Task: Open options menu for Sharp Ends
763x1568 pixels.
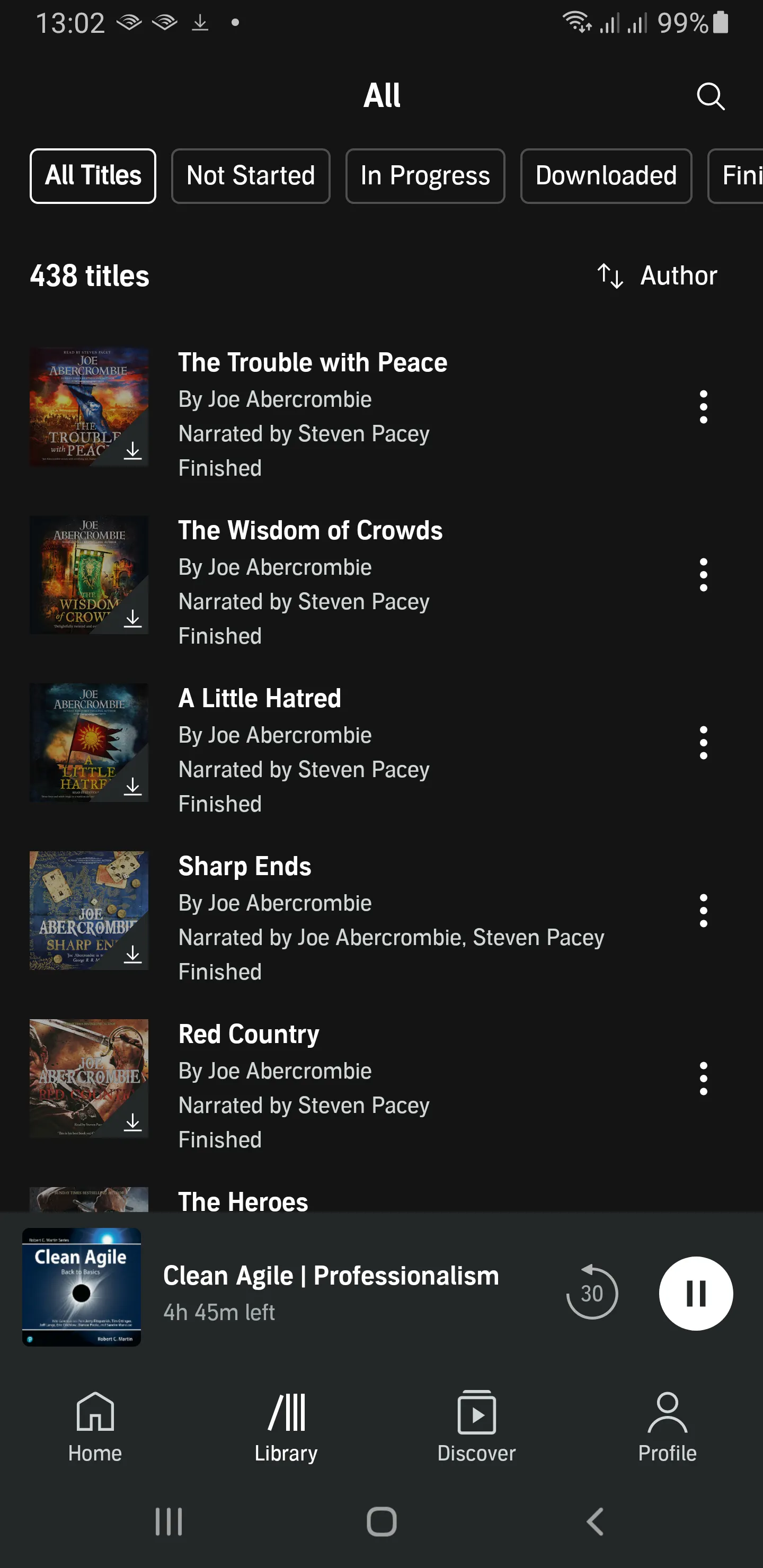Action: point(703,911)
